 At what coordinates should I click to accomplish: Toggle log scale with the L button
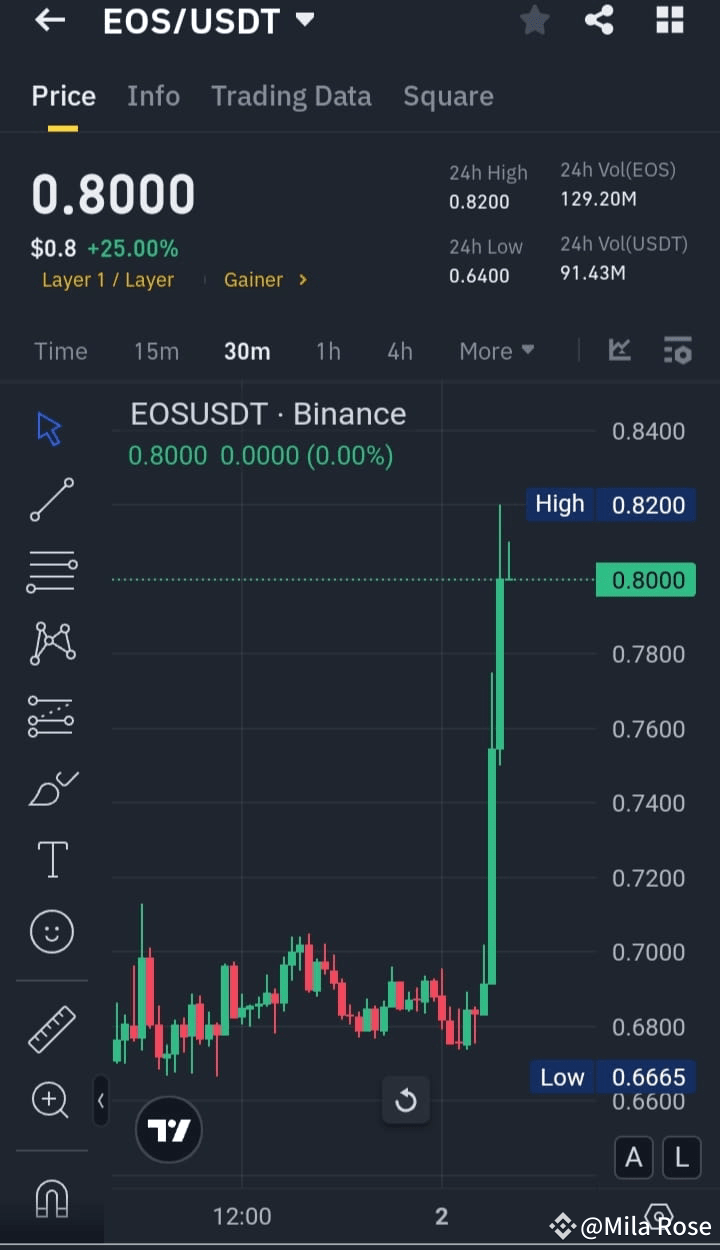681,1157
